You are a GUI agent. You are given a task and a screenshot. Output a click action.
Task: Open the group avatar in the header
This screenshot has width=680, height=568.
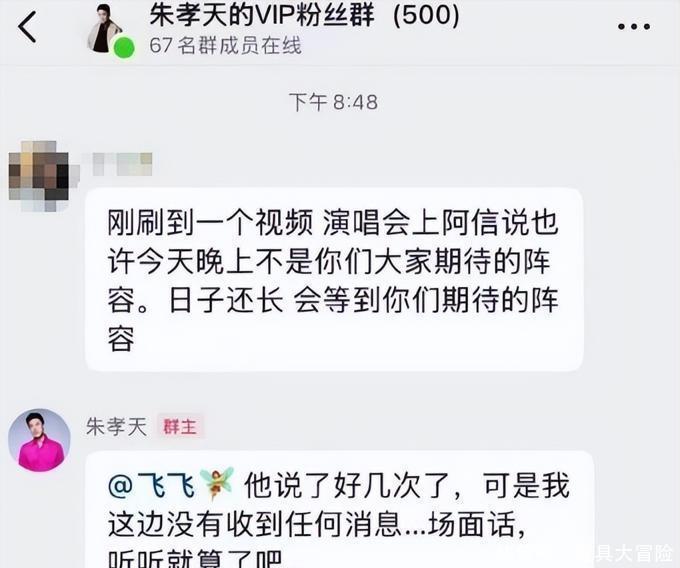coord(106,29)
